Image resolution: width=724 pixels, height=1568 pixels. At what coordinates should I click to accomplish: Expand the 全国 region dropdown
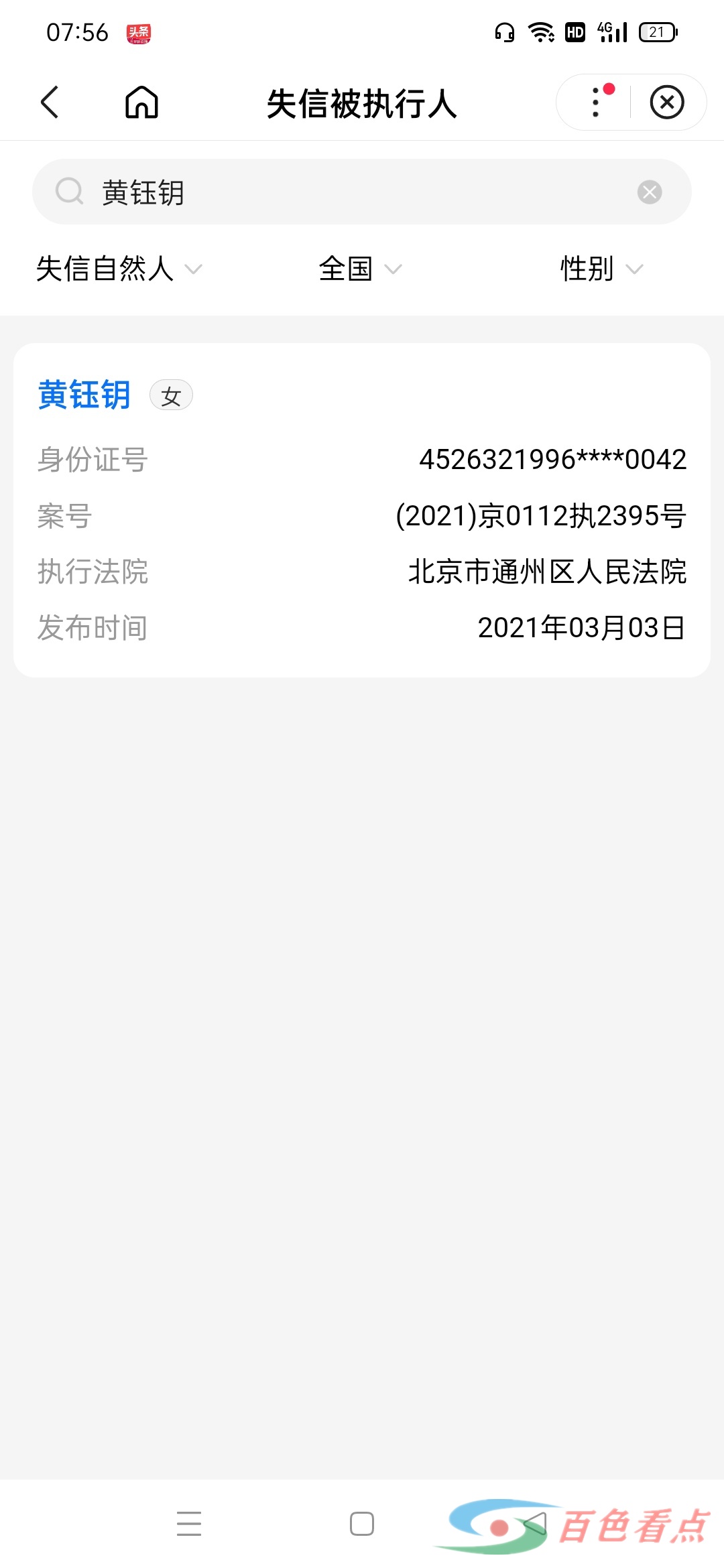coord(361,269)
